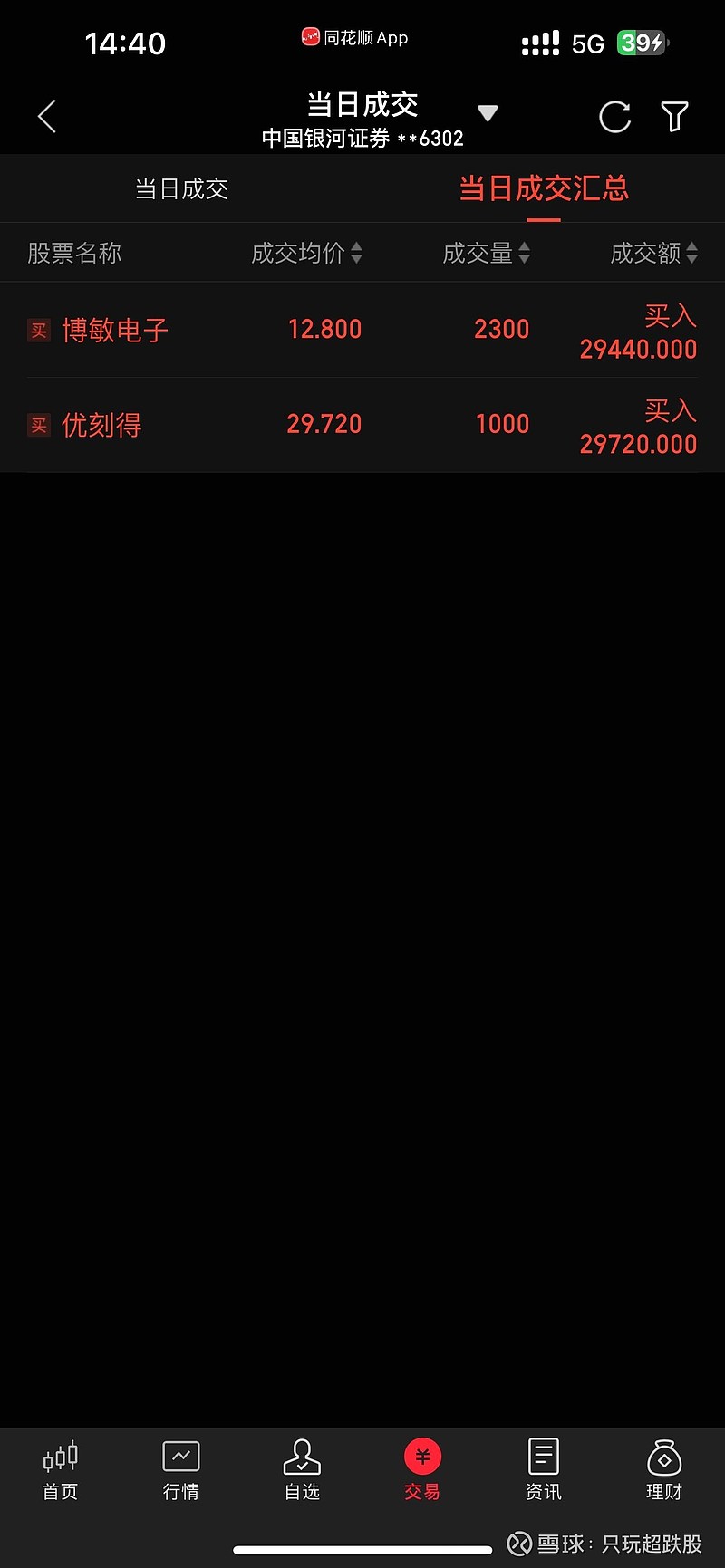Open the filter funnel icon
This screenshot has width=725, height=1568.
675,117
